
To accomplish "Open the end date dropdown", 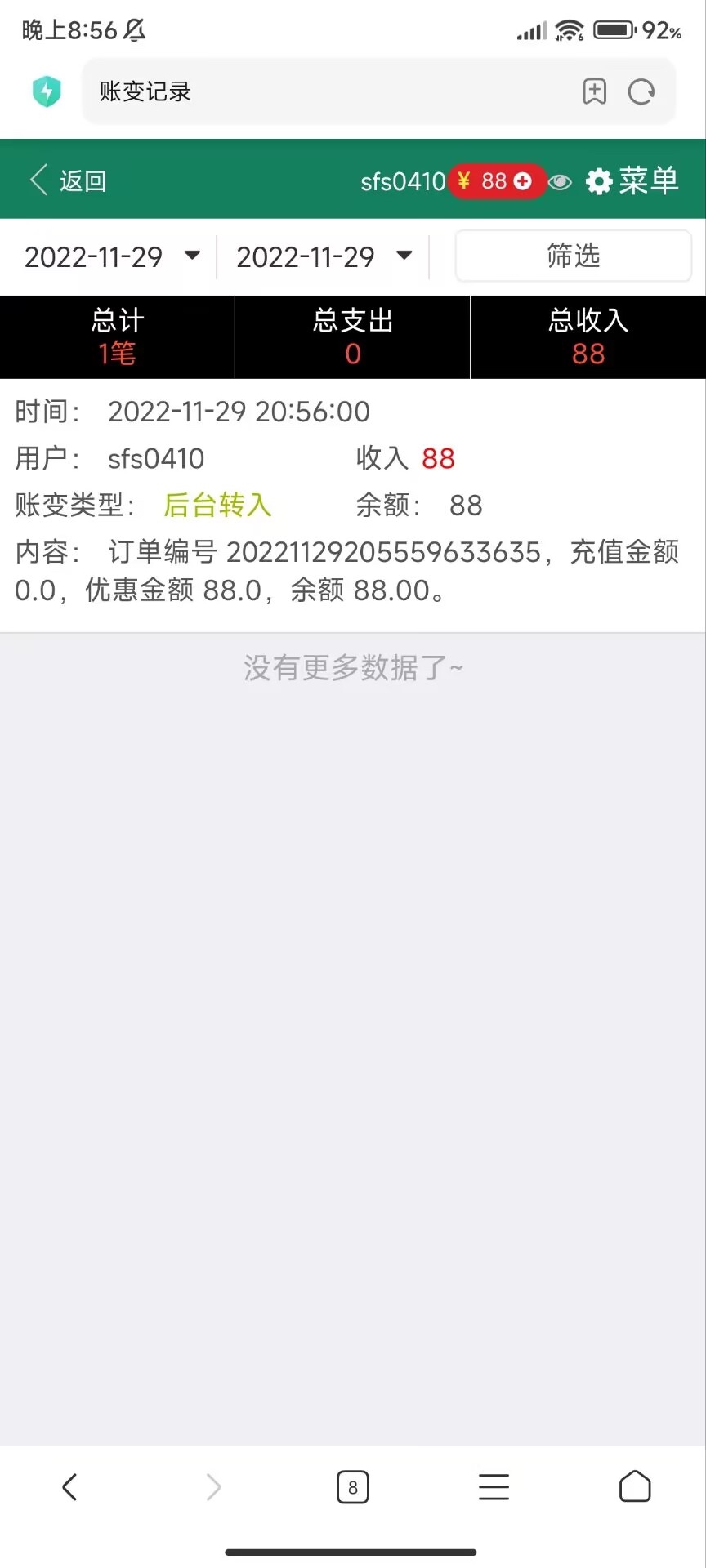I will pyautogui.click(x=324, y=256).
